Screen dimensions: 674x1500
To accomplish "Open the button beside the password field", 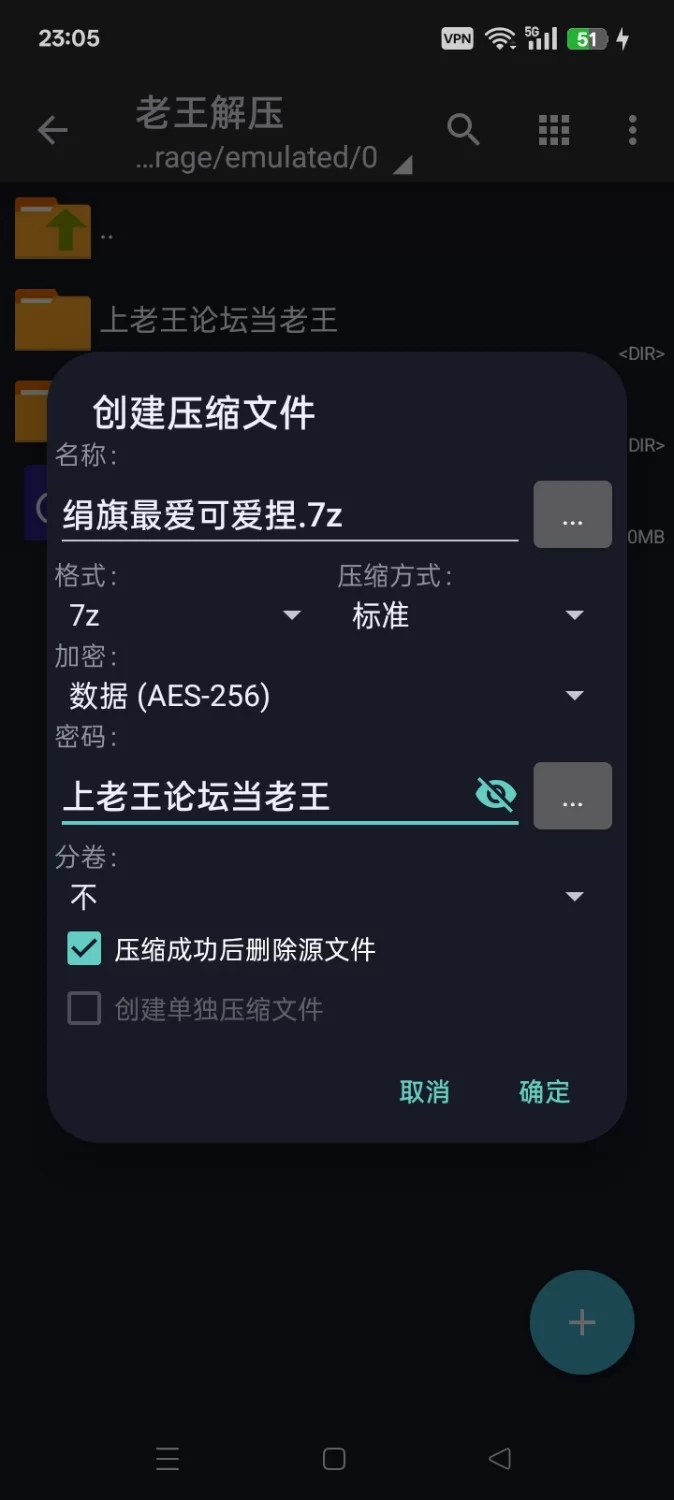I will [x=572, y=796].
